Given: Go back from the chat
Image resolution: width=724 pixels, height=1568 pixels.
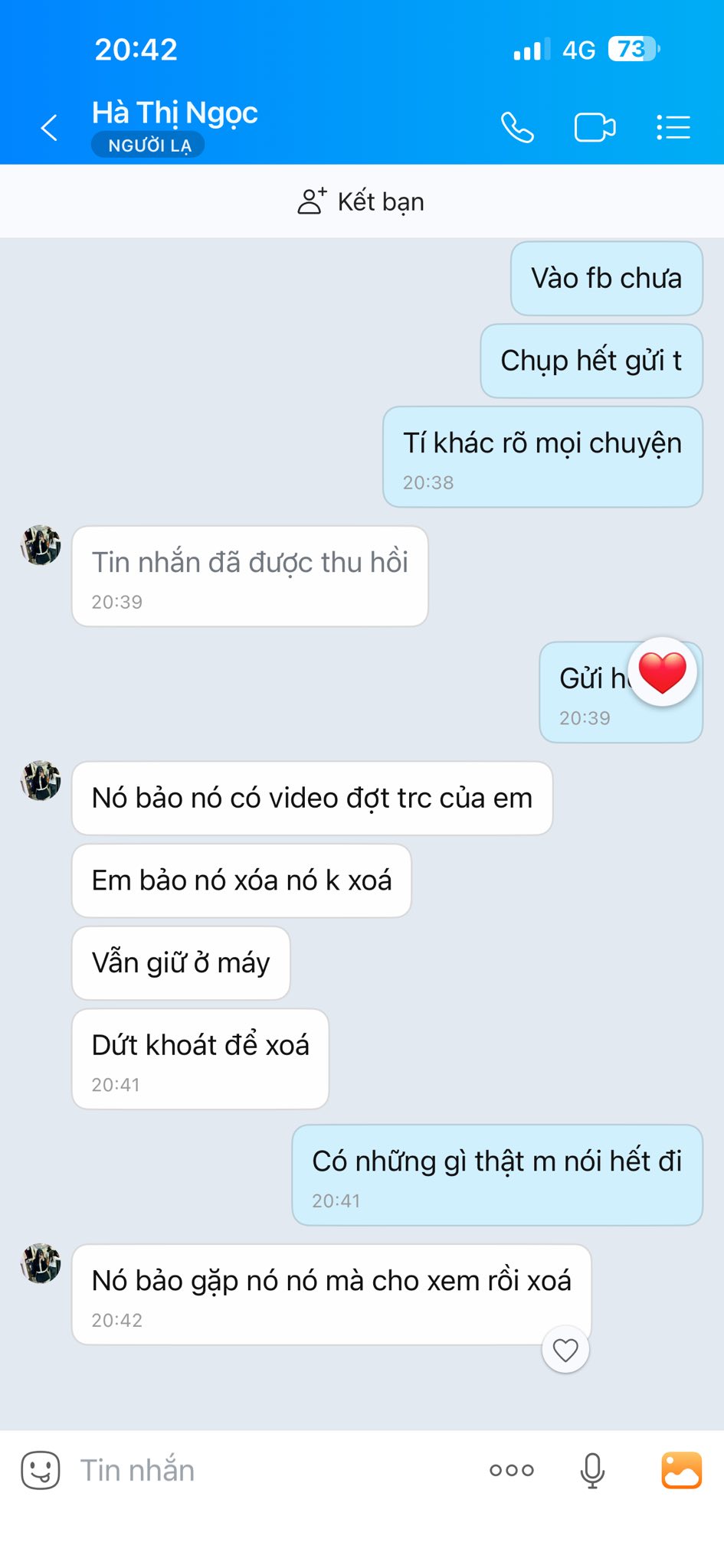Looking at the screenshot, I should (x=49, y=127).
